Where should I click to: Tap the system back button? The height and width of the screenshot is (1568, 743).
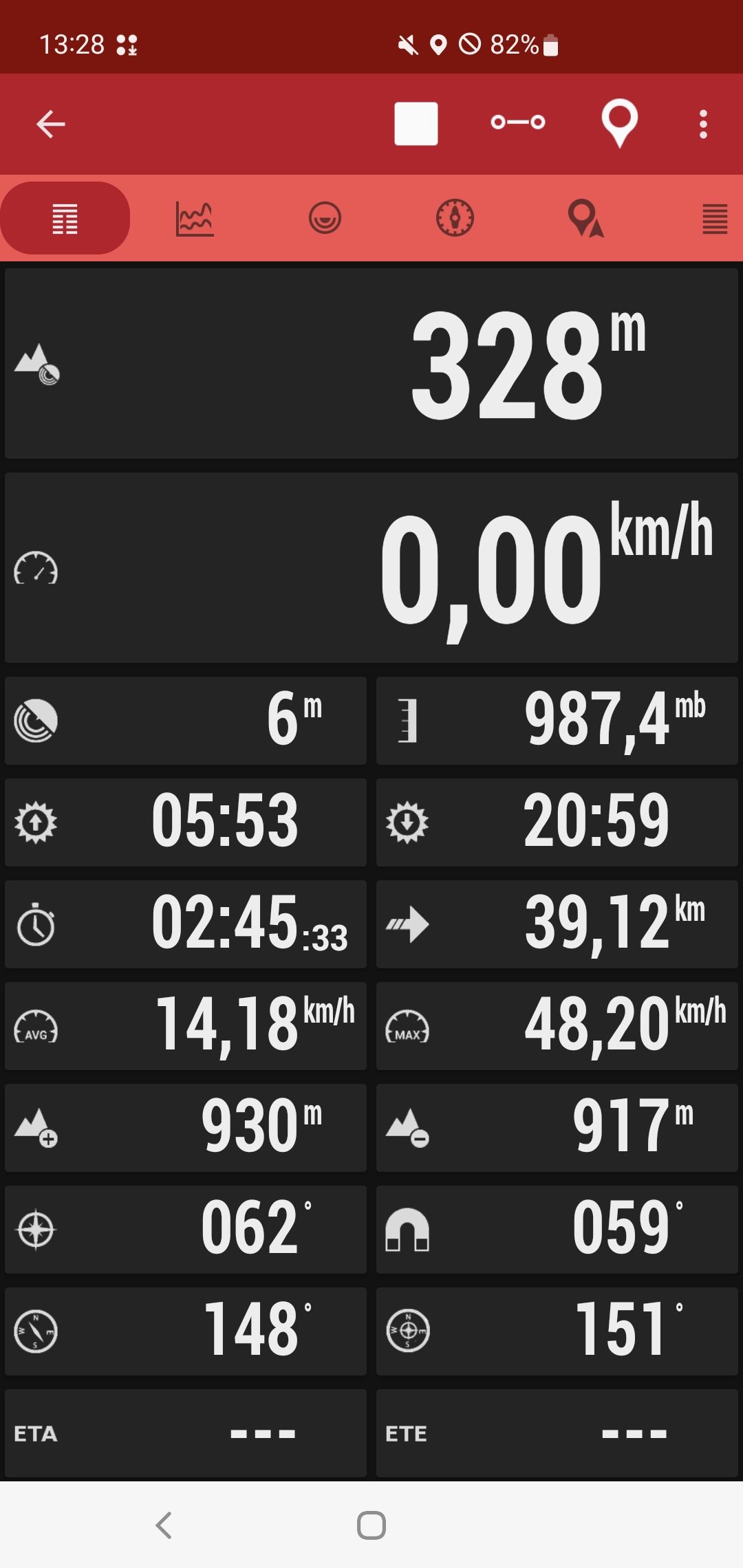click(x=164, y=1525)
